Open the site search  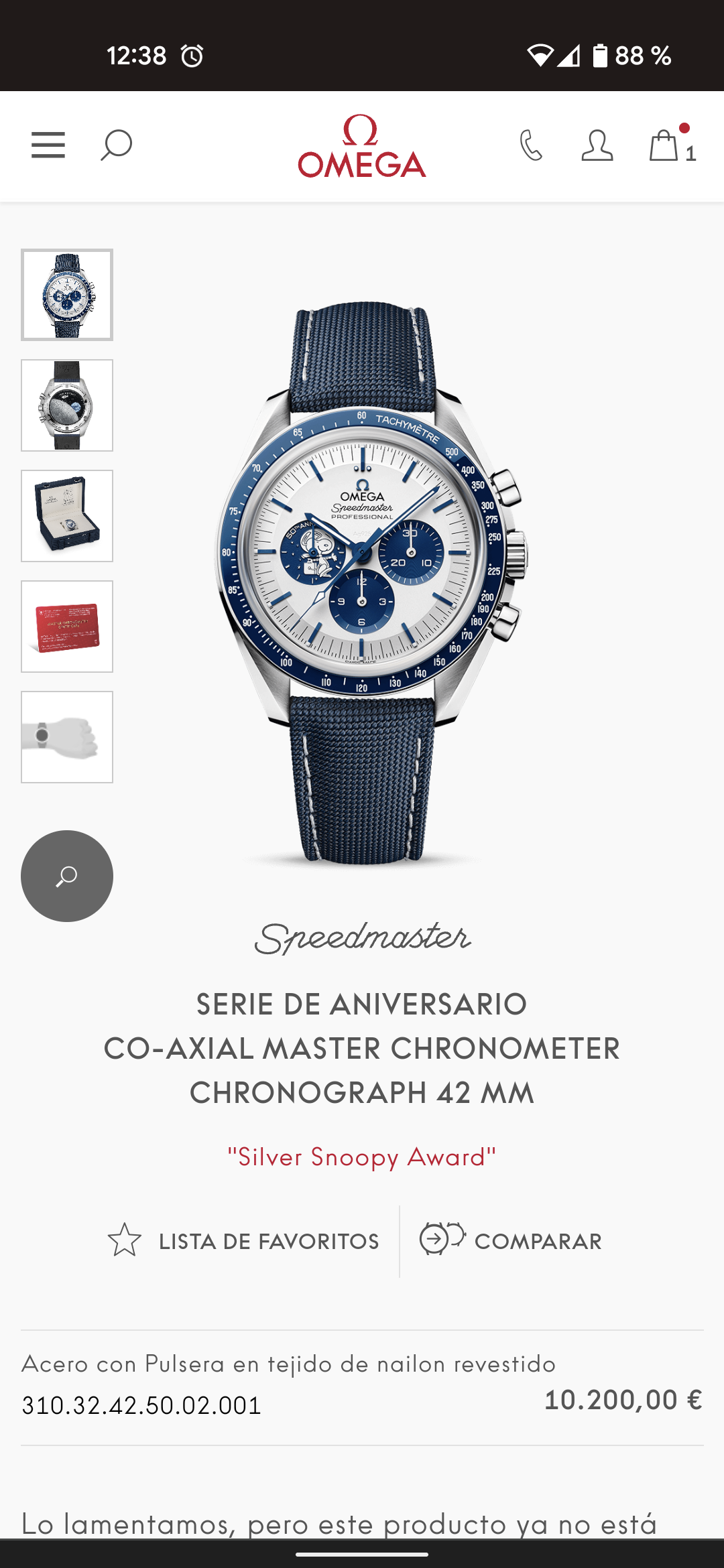pos(116,145)
